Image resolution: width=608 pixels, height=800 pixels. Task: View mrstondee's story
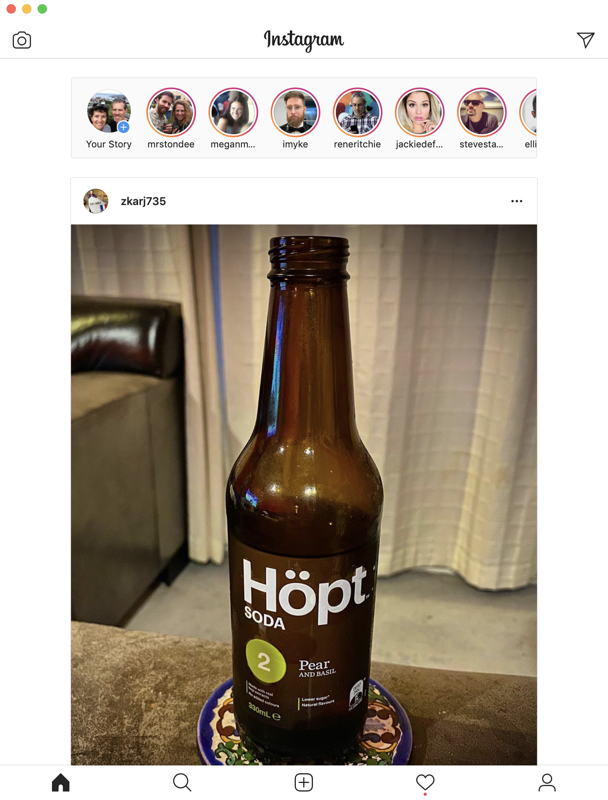point(171,113)
